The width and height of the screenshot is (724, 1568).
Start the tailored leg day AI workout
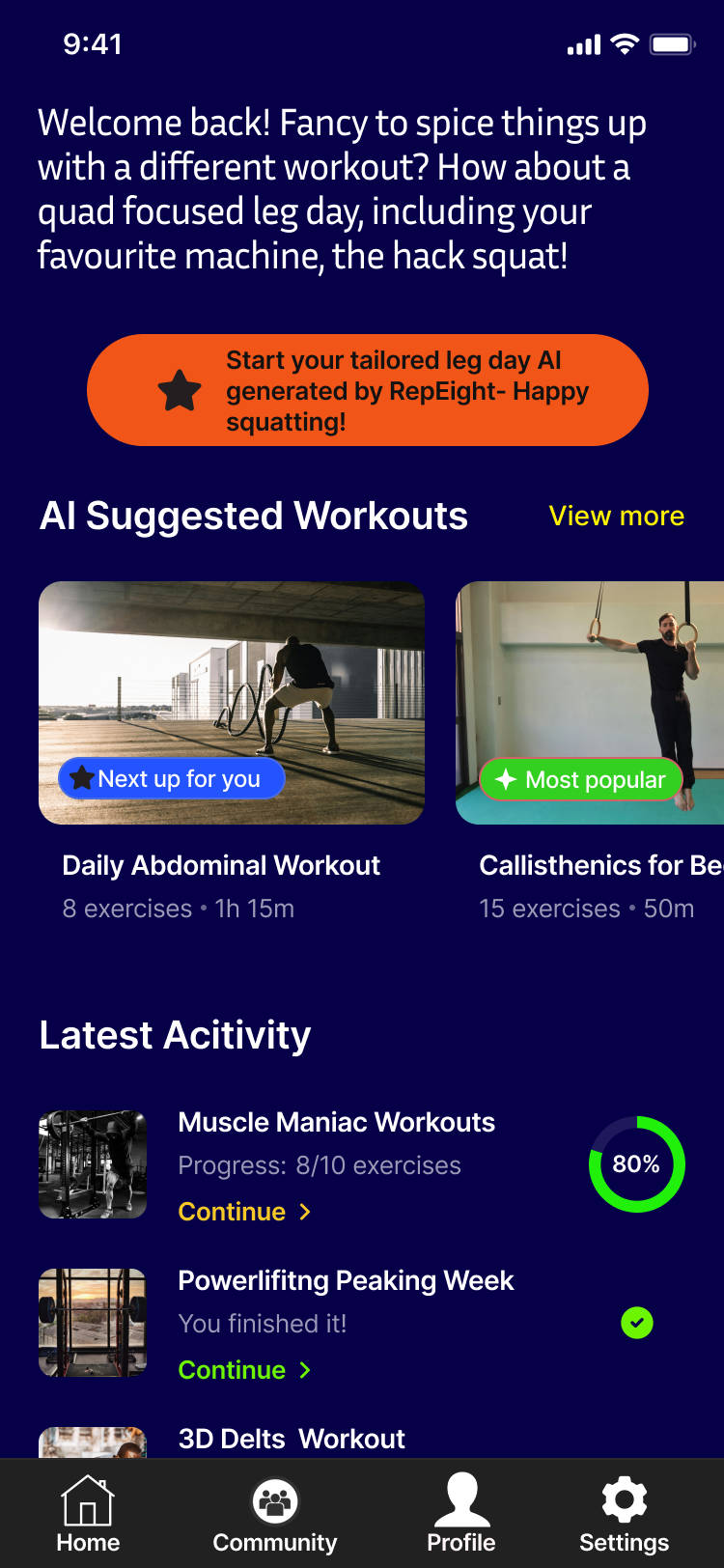[367, 390]
